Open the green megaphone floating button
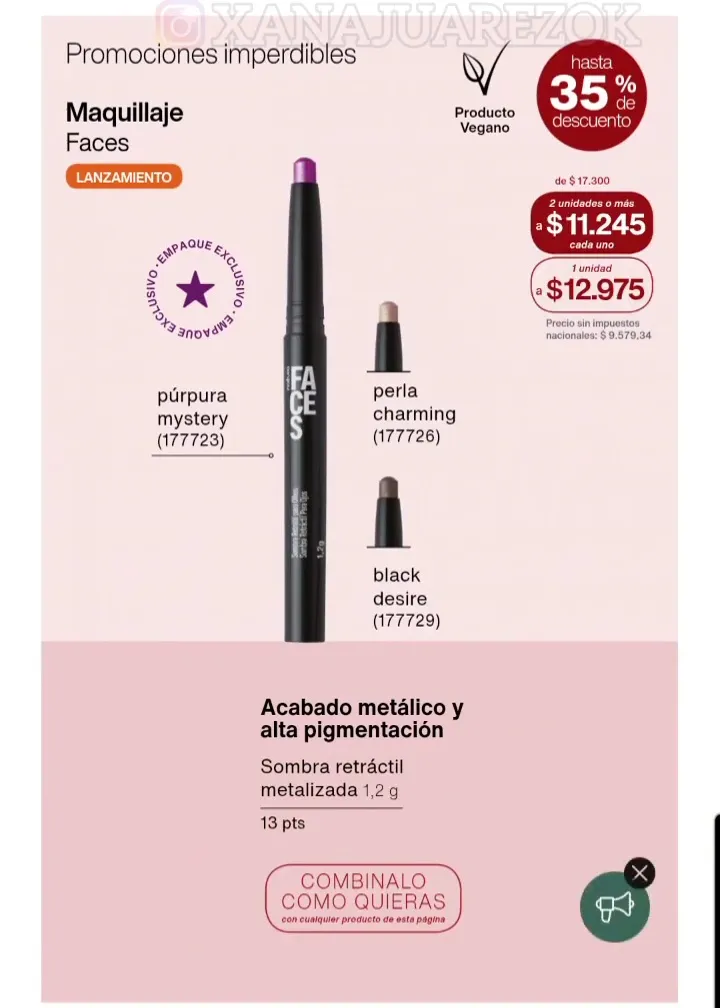720x1008 pixels. coord(614,907)
